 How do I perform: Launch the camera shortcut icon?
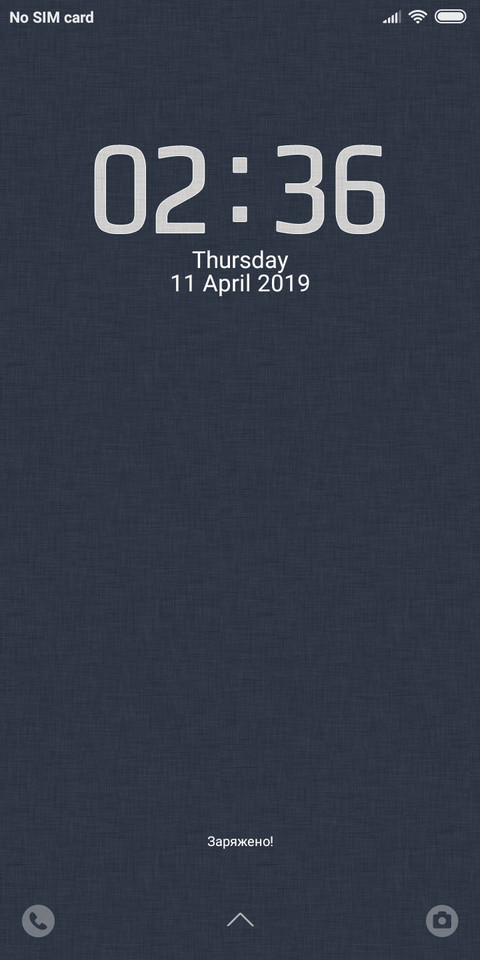(x=441, y=920)
